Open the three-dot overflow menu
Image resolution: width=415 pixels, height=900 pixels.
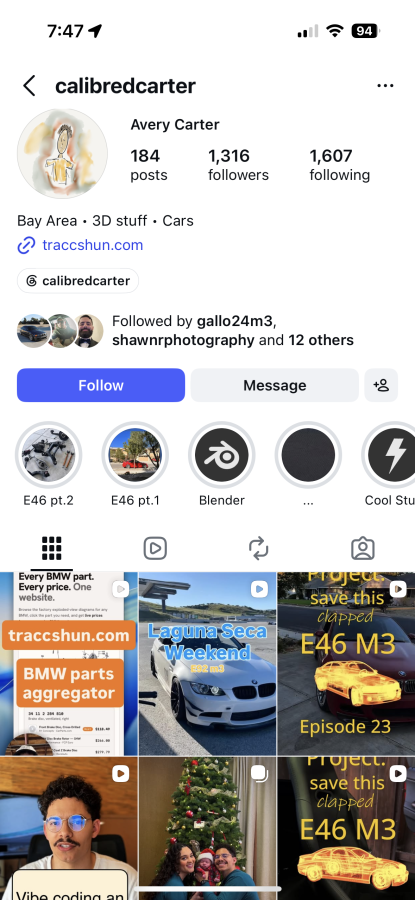tap(385, 86)
